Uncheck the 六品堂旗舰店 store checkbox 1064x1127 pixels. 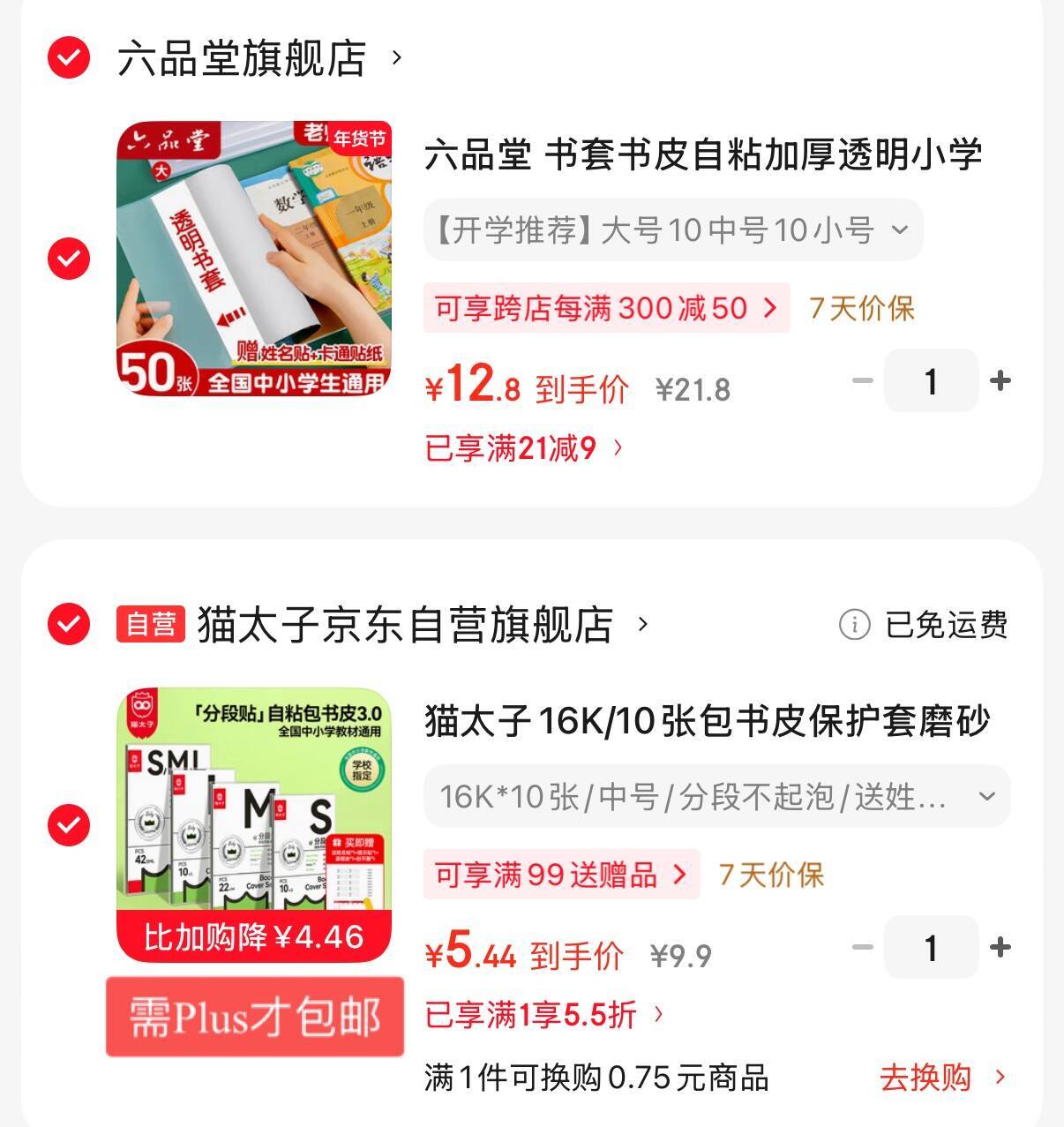[69, 58]
